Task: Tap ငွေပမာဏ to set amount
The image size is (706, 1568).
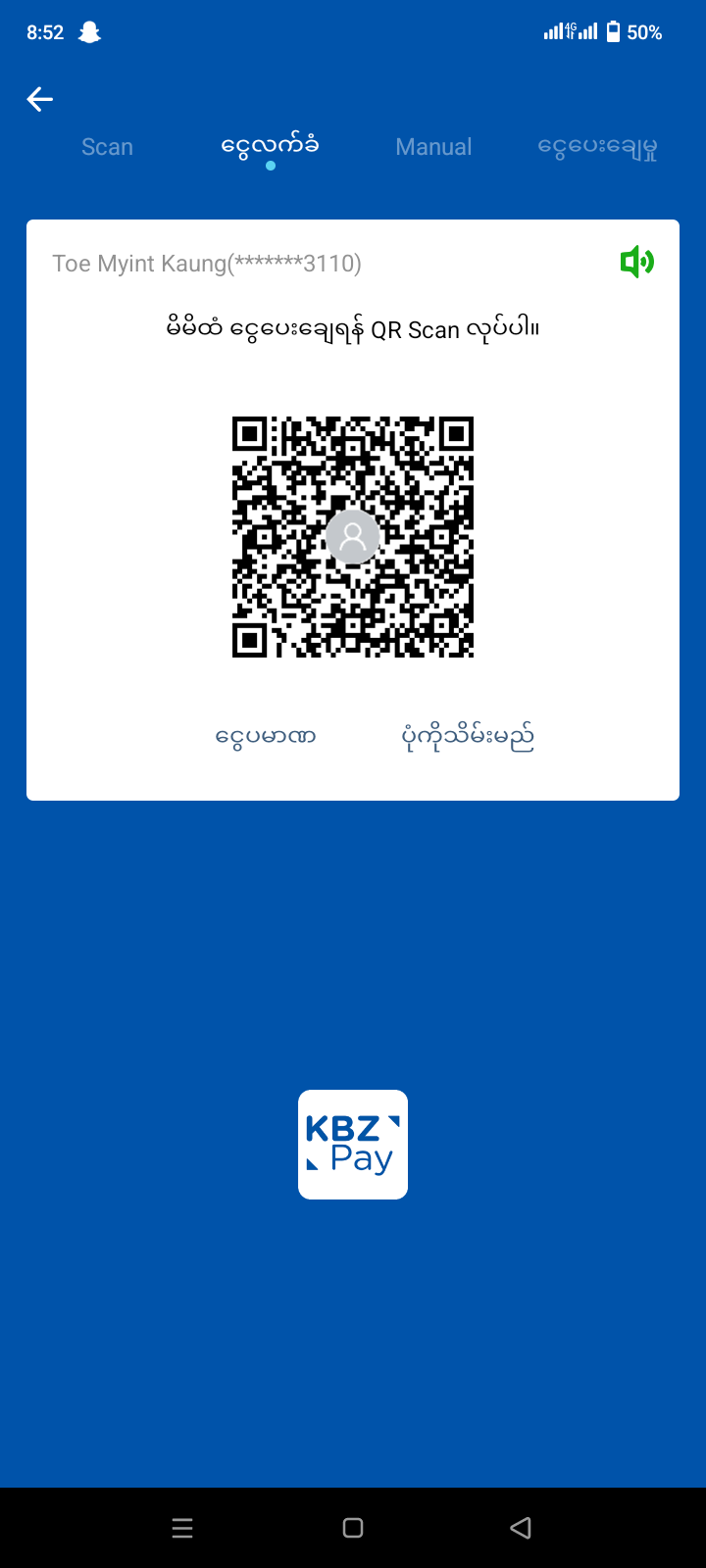Action: (x=266, y=736)
